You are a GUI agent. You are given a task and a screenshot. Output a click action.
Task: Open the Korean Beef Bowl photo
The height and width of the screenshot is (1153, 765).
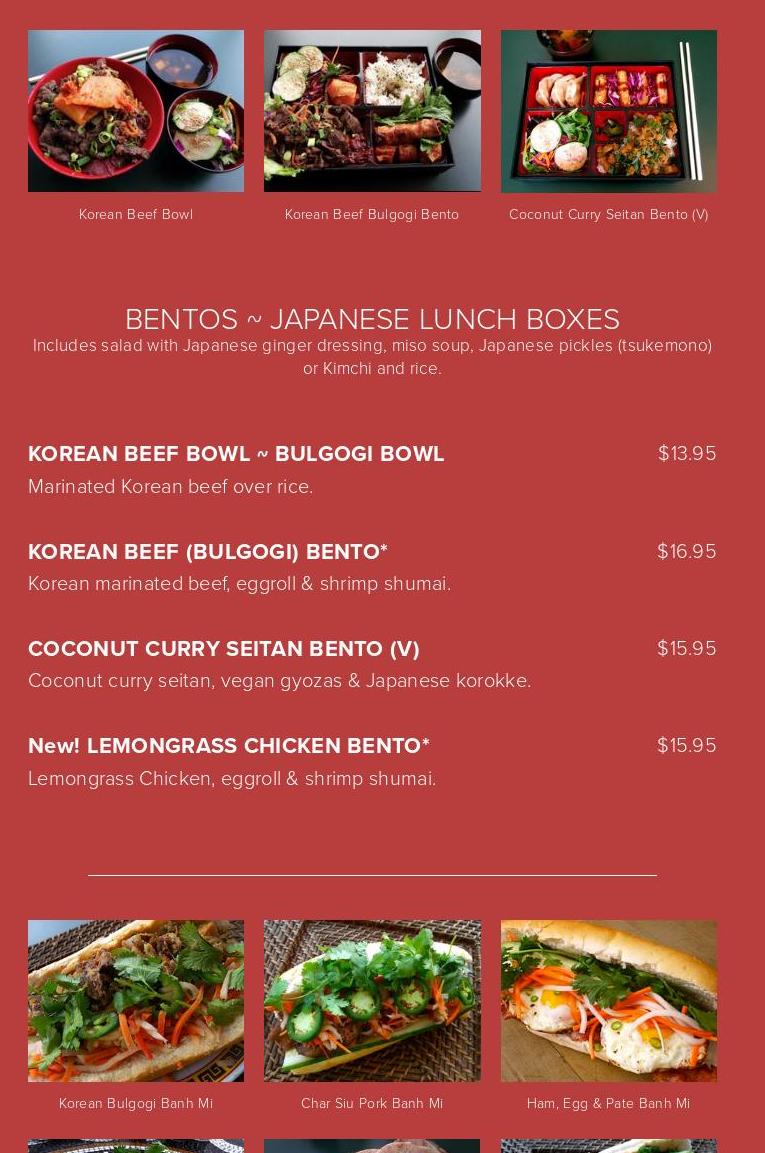(136, 111)
